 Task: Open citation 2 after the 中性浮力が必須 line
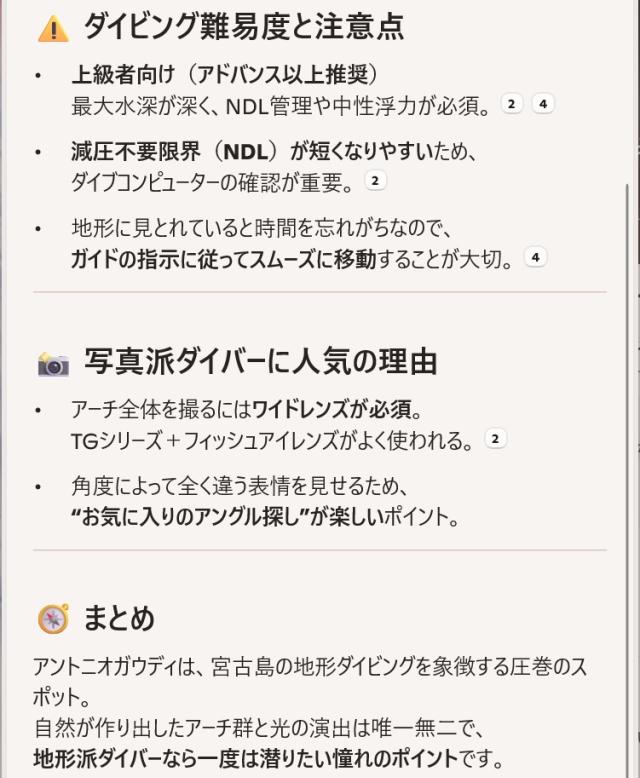(512, 104)
